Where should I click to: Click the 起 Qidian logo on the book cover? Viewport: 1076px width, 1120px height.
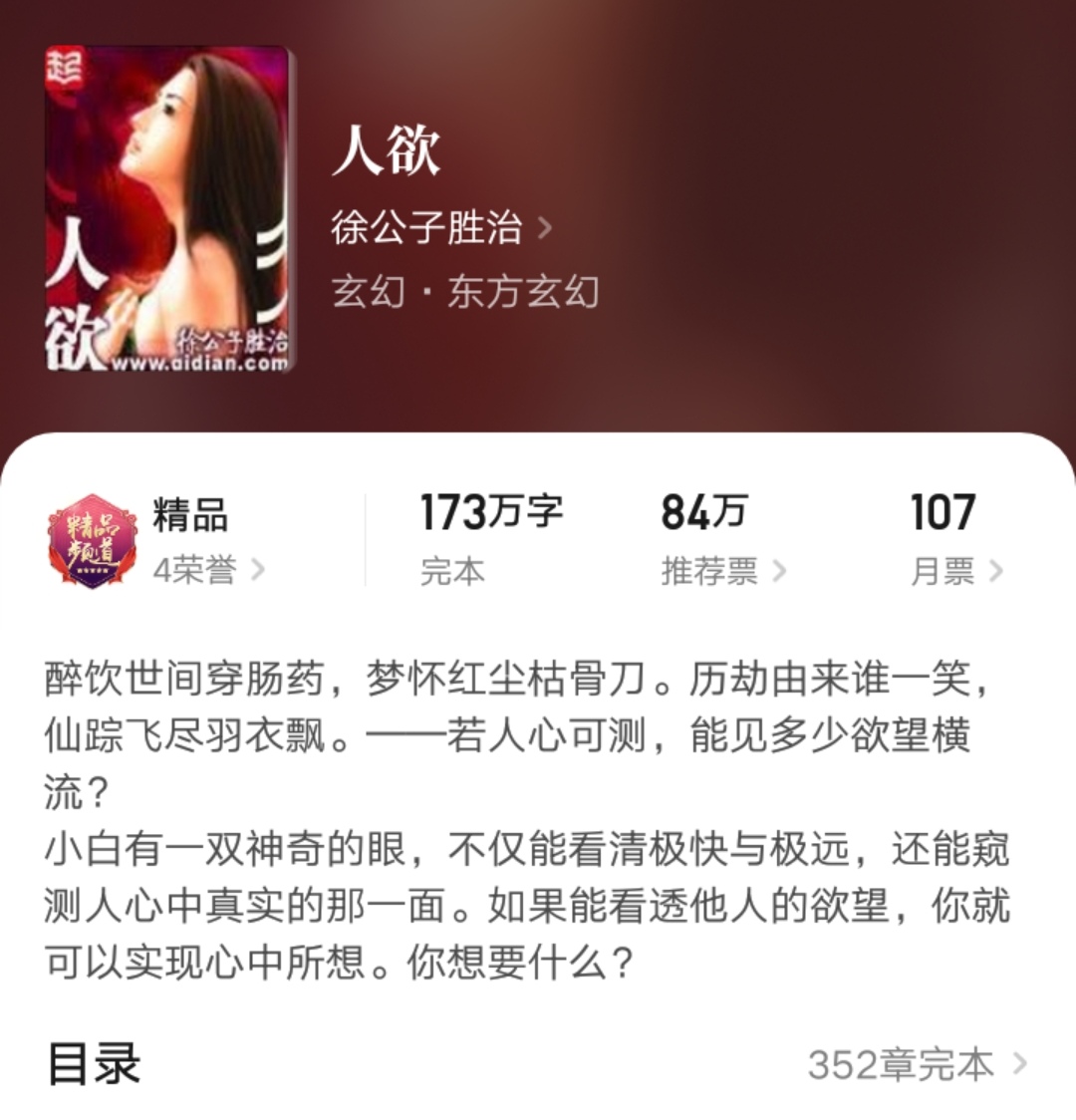[66, 68]
